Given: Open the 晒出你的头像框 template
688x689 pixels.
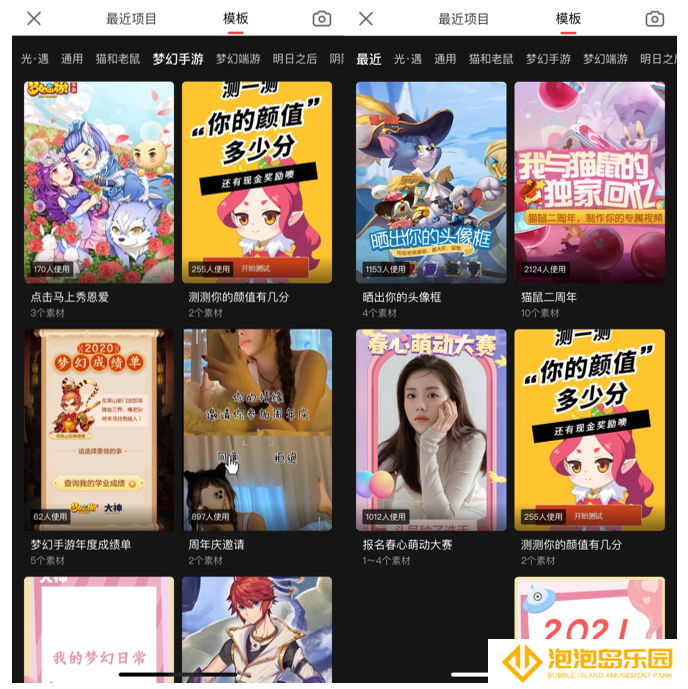Looking at the screenshot, I should pyautogui.click(x=431, y=182).
